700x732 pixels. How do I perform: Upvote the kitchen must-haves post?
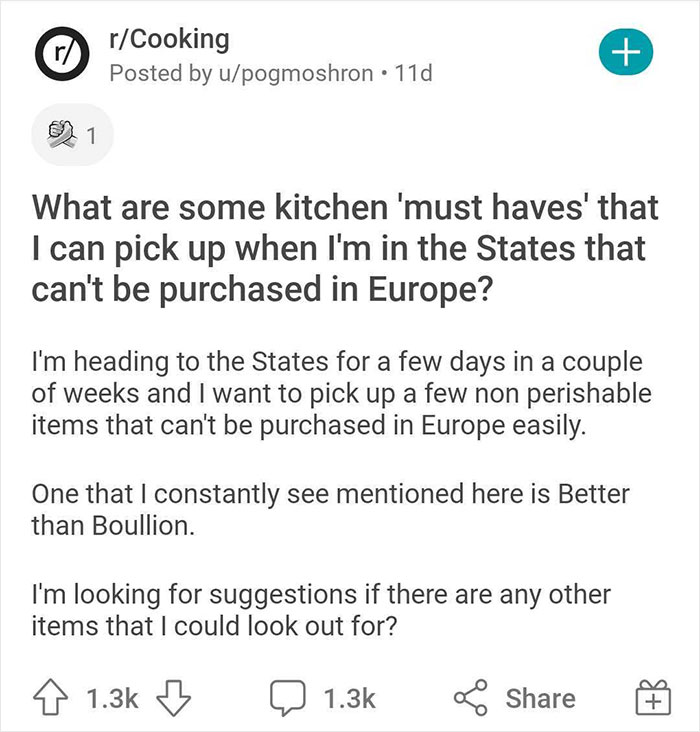(51, 698)
